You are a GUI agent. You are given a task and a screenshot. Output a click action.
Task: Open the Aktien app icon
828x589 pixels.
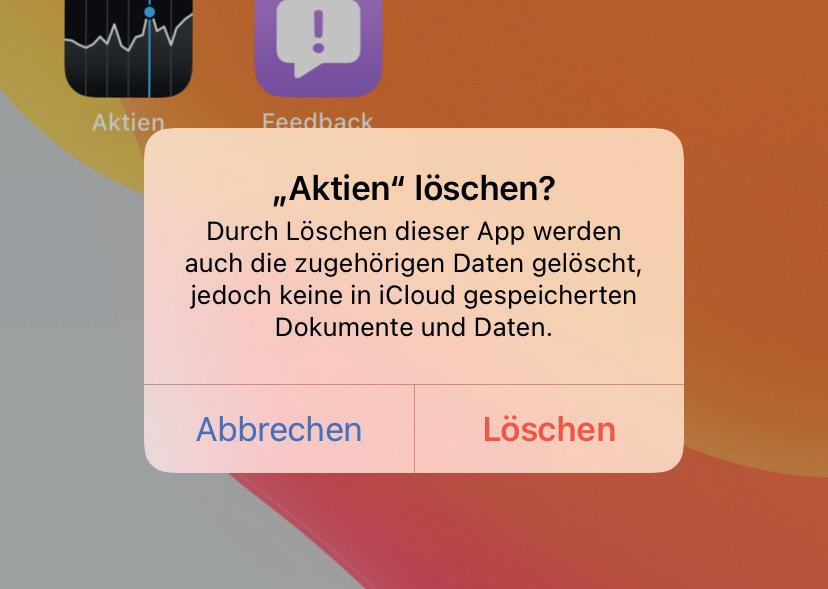[x=128, y=48]
